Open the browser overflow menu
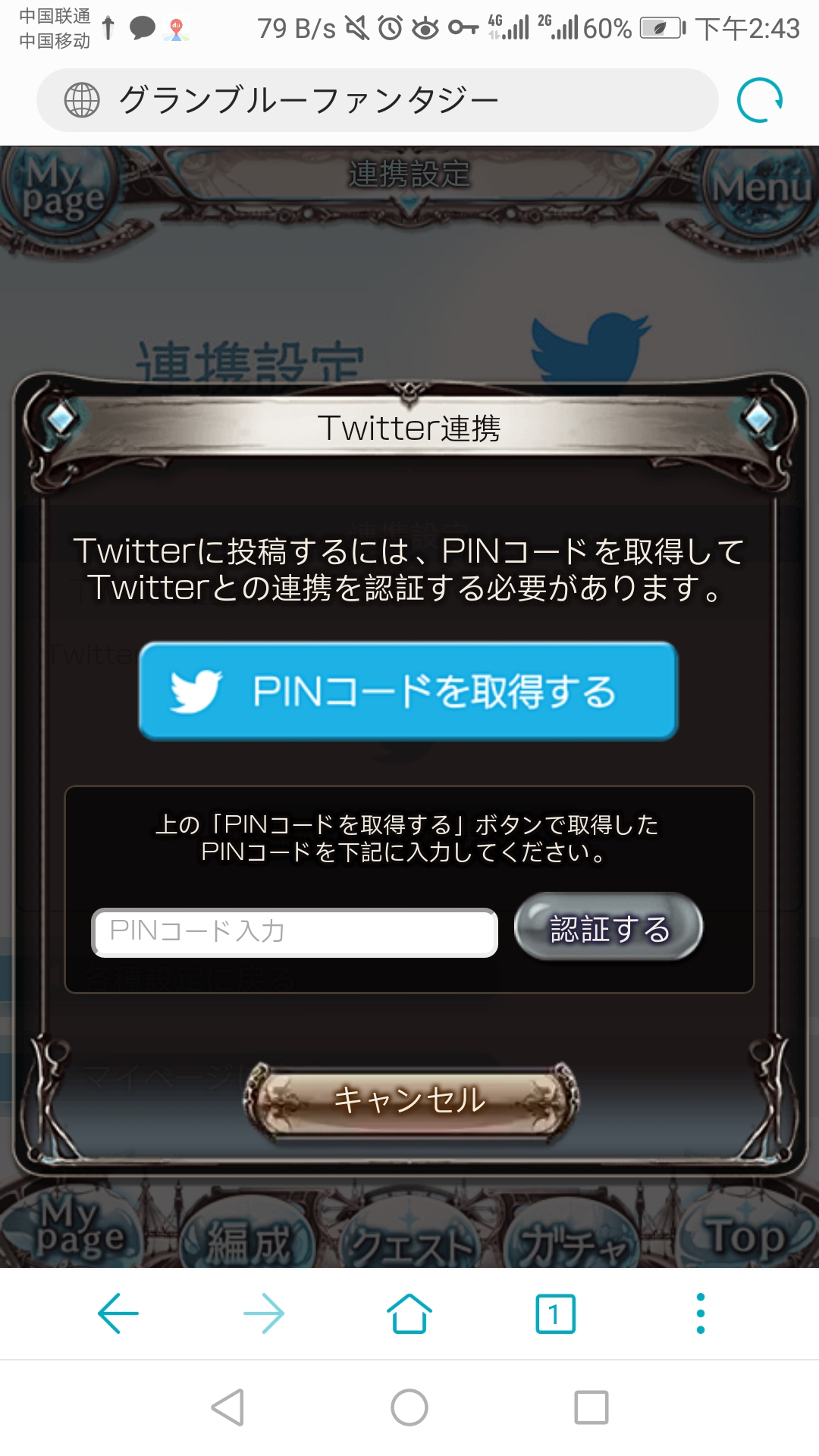Viewport: 819px width, 1456px height. pos(701,1313)
